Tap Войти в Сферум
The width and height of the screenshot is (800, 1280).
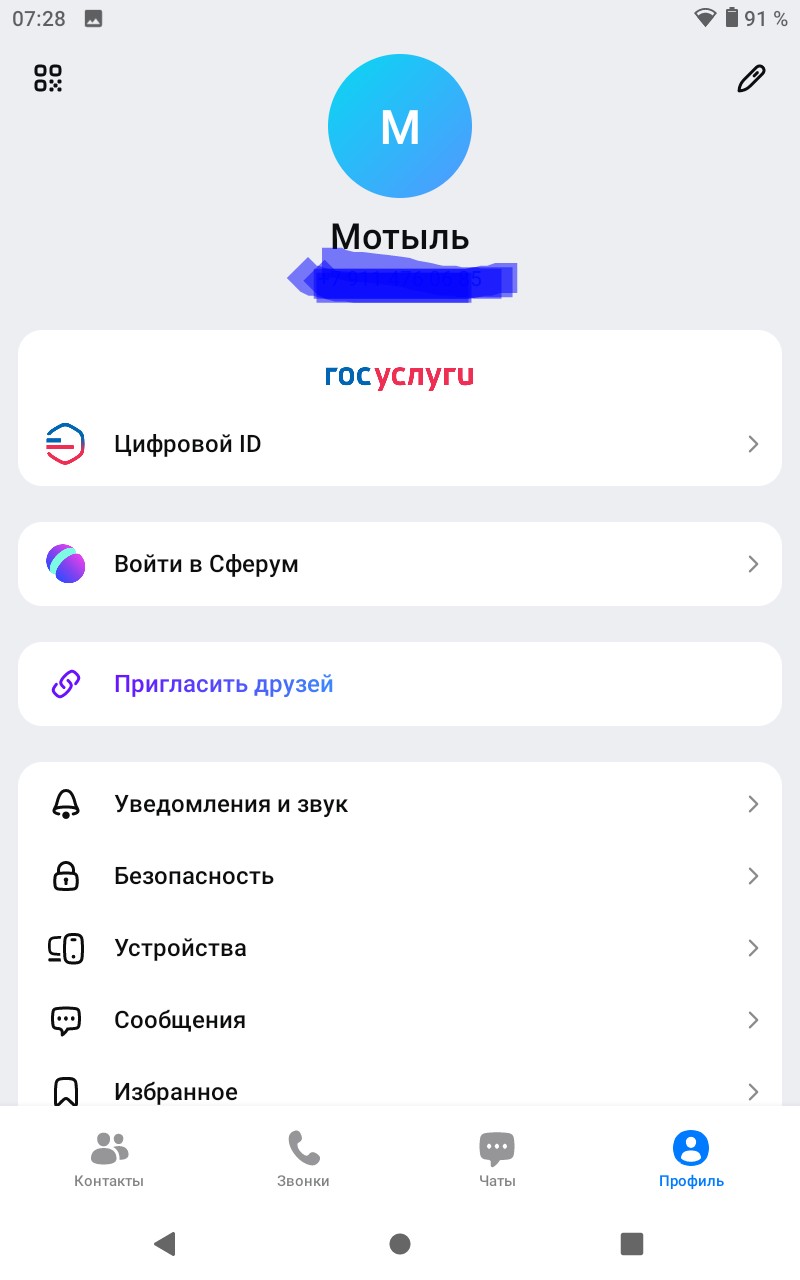(400, 564)
